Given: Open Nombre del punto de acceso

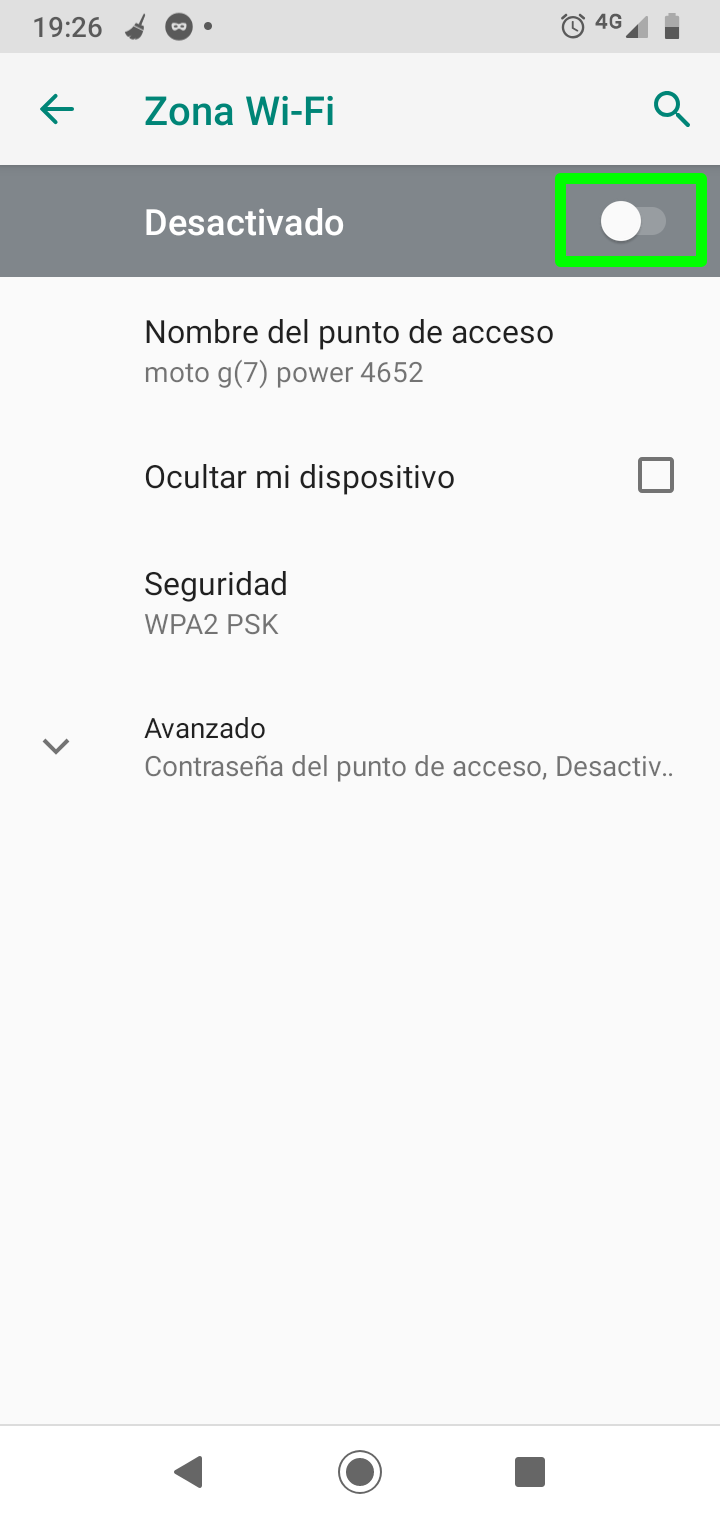Looking at the screenshot, I should [348, 351].
